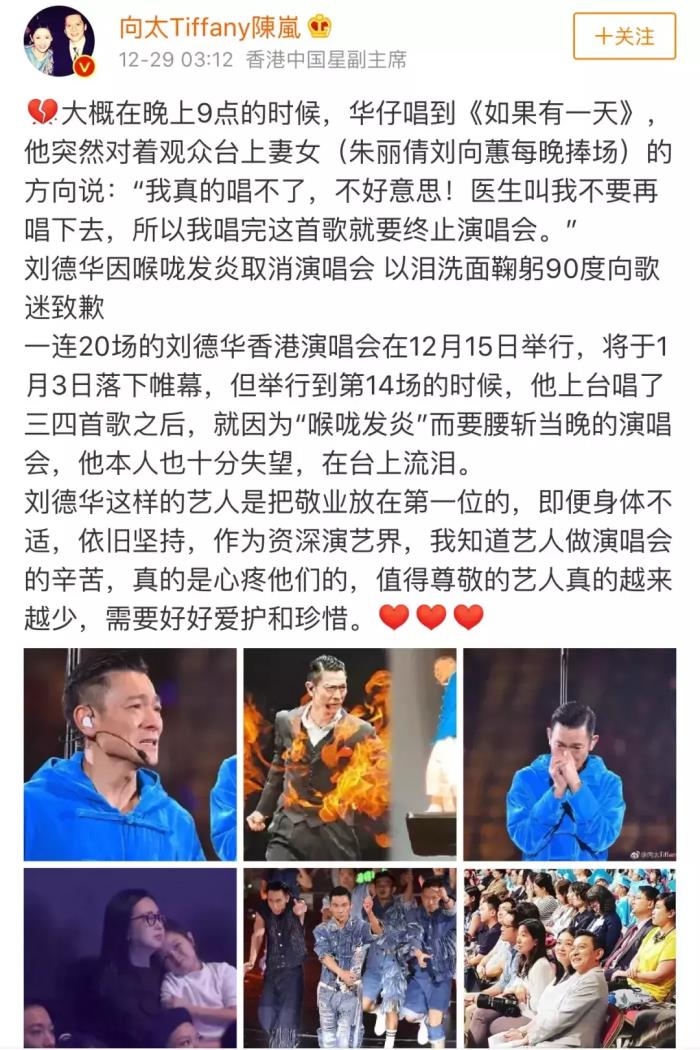Open the photo of the seated audience

coord(569,957)
